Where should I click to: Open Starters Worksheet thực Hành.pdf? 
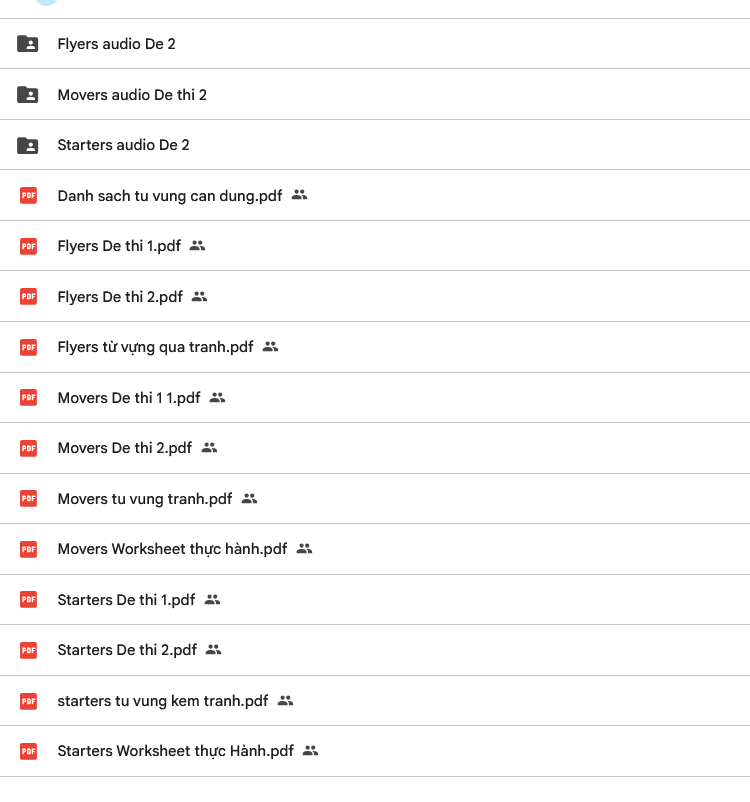[x=175, y=751]
